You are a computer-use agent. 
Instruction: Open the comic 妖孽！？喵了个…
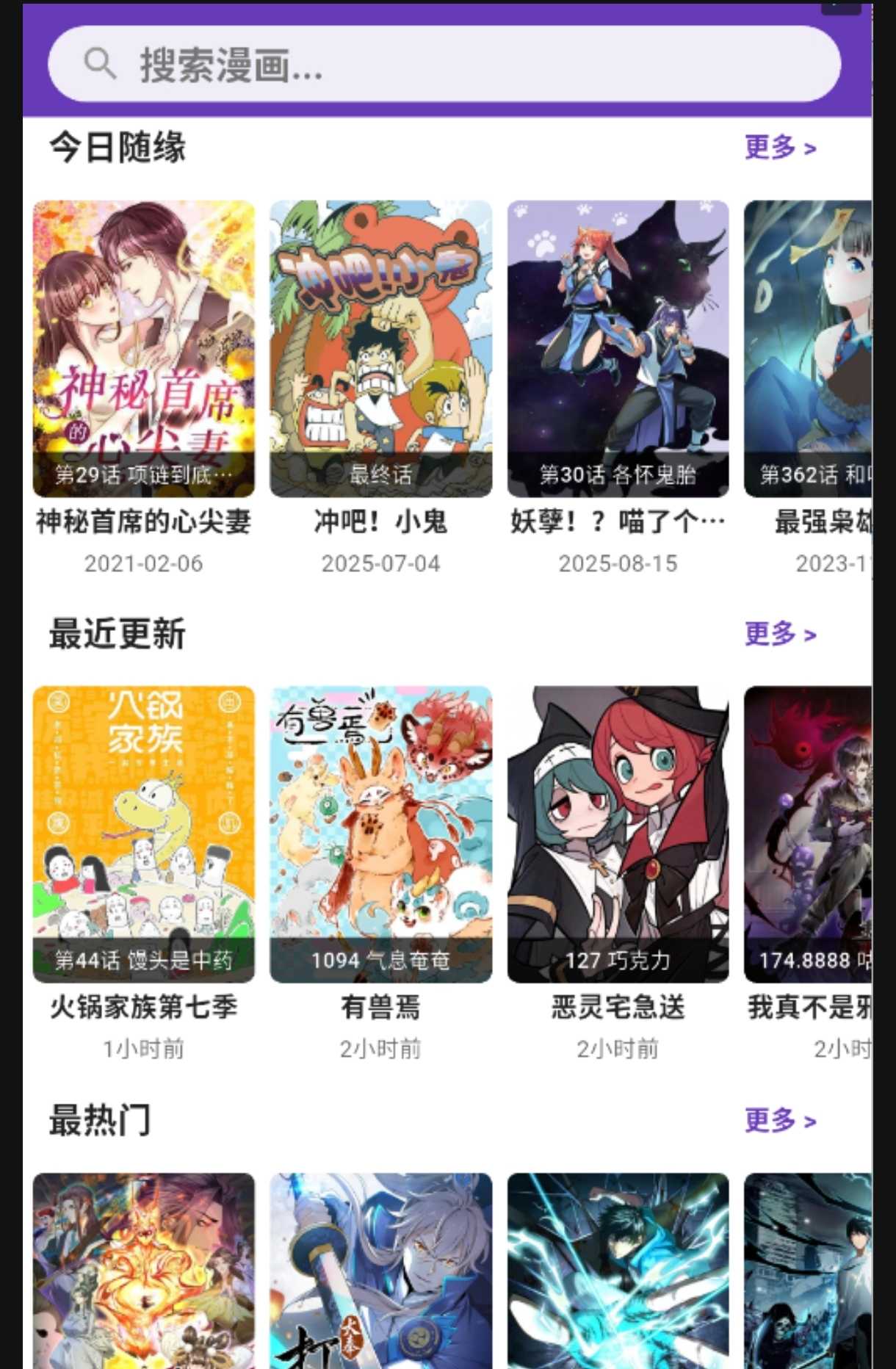click(618, 349)
